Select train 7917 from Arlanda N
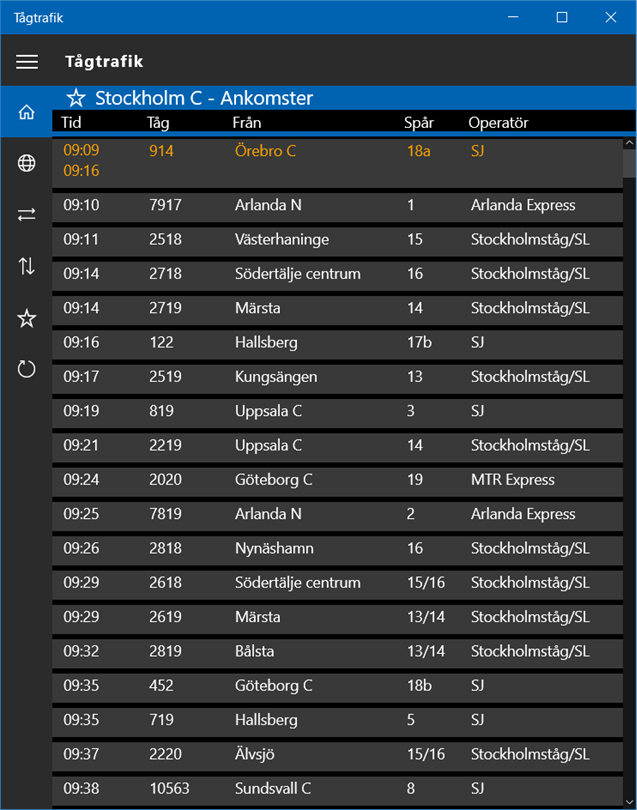The image size is (637, 810). (337, 207)
